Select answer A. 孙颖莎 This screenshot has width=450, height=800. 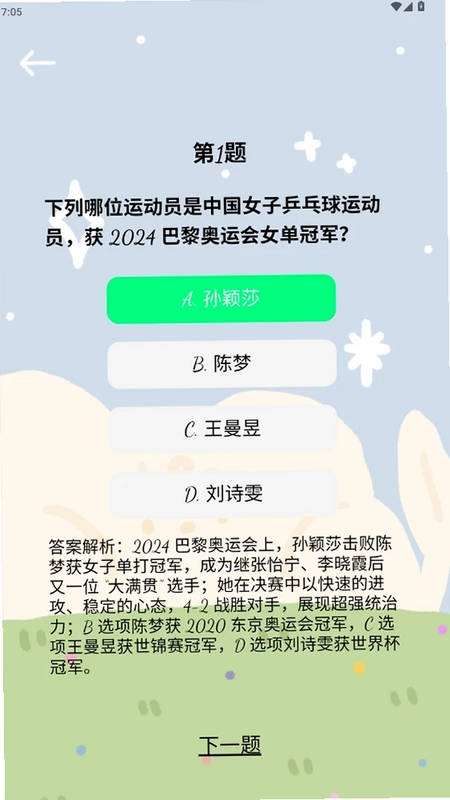(221, 299)
